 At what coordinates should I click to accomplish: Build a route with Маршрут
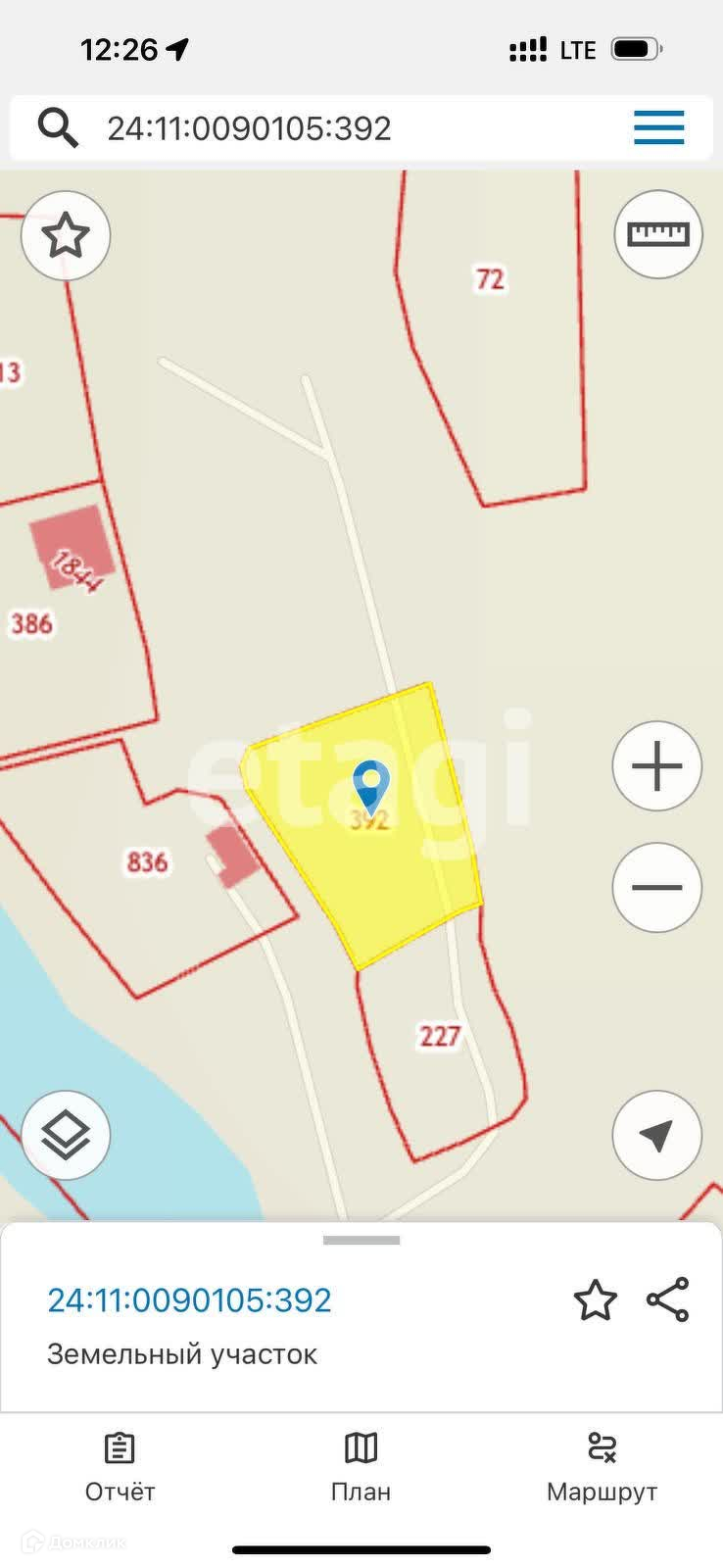pos(602,1467)
